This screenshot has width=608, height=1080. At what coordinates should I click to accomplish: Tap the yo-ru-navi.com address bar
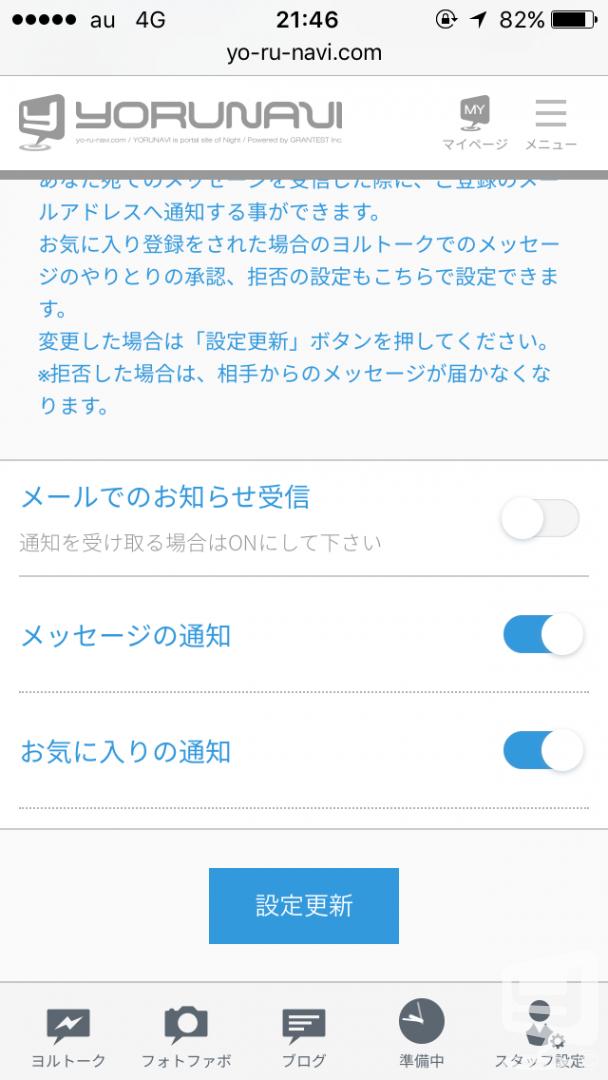304,53
